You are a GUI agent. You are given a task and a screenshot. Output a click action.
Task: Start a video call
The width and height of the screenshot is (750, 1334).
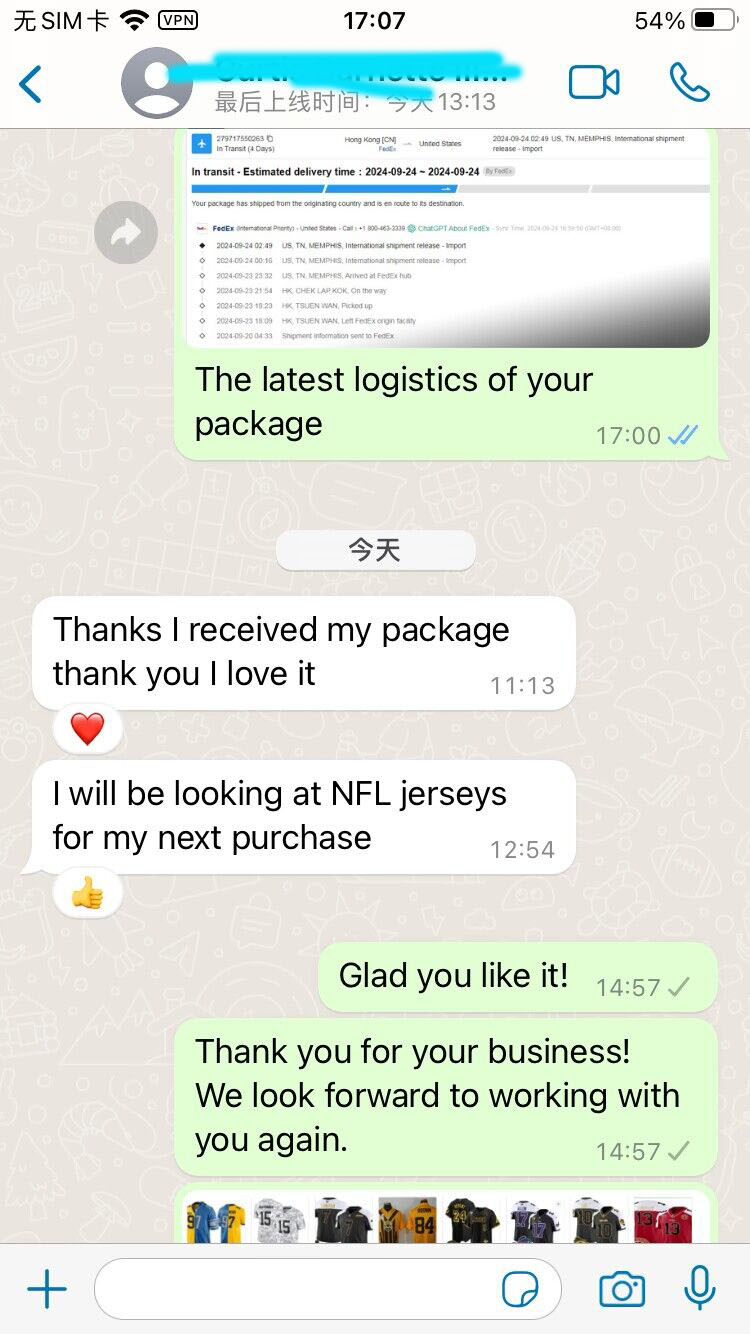(594, 83)
